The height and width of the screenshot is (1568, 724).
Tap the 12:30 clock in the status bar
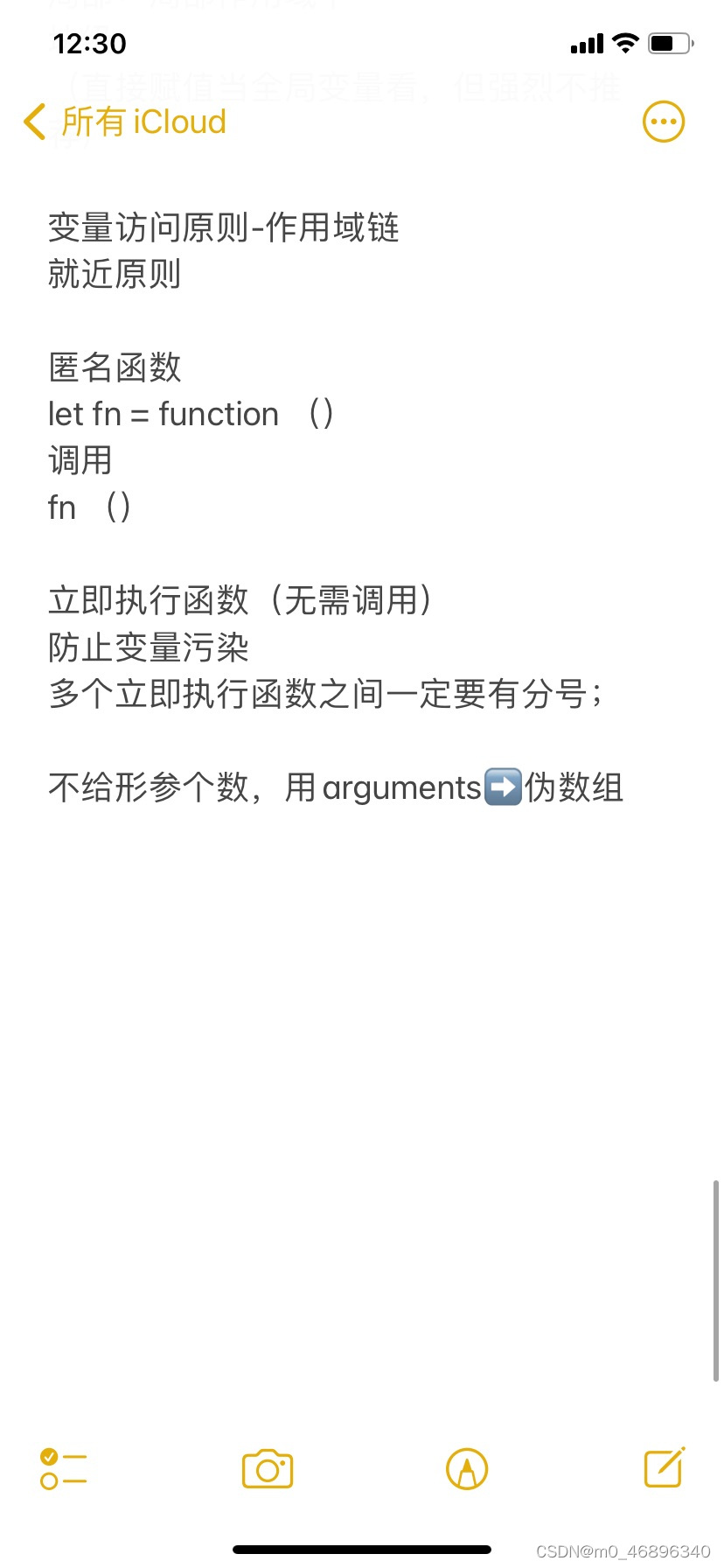89,43
